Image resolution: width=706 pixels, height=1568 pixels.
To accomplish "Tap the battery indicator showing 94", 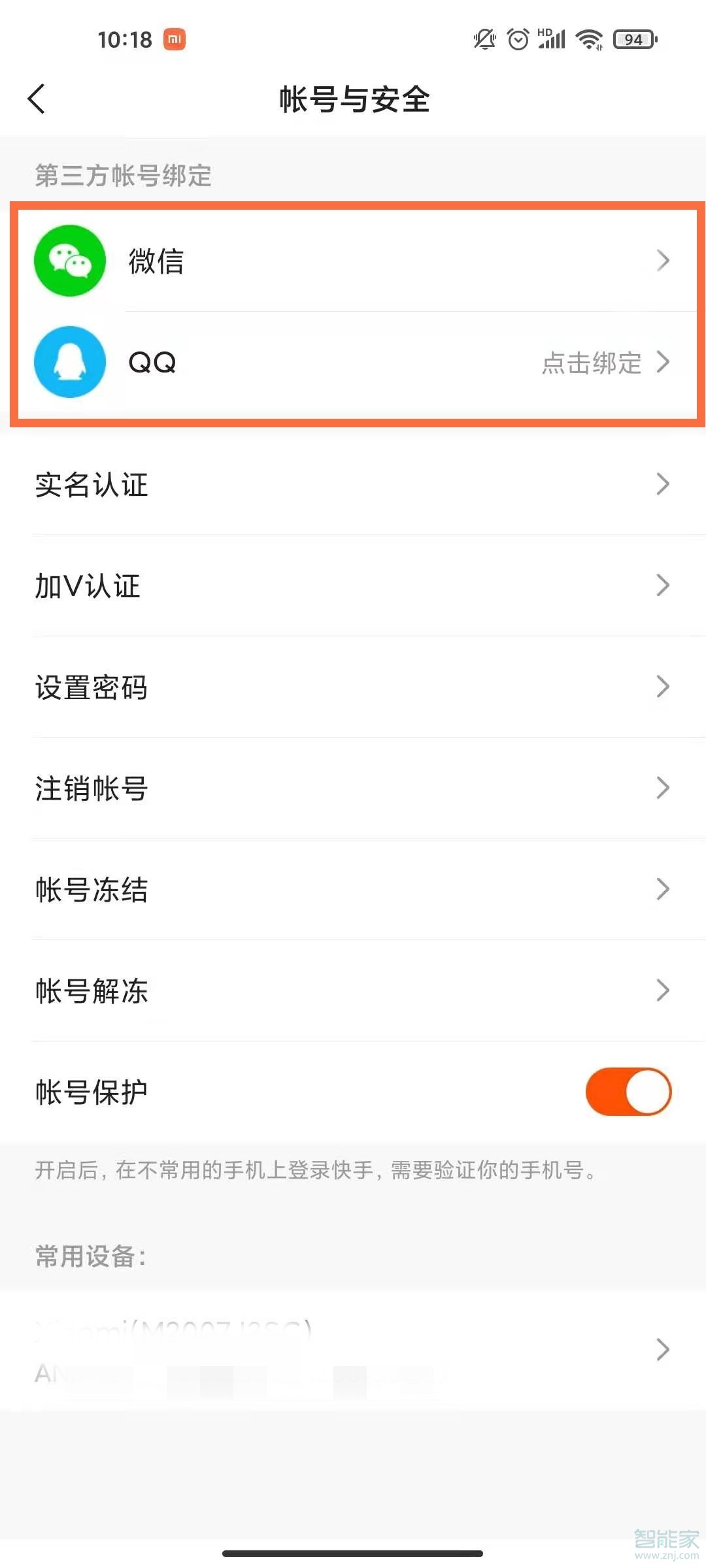I will coord(631,39).
